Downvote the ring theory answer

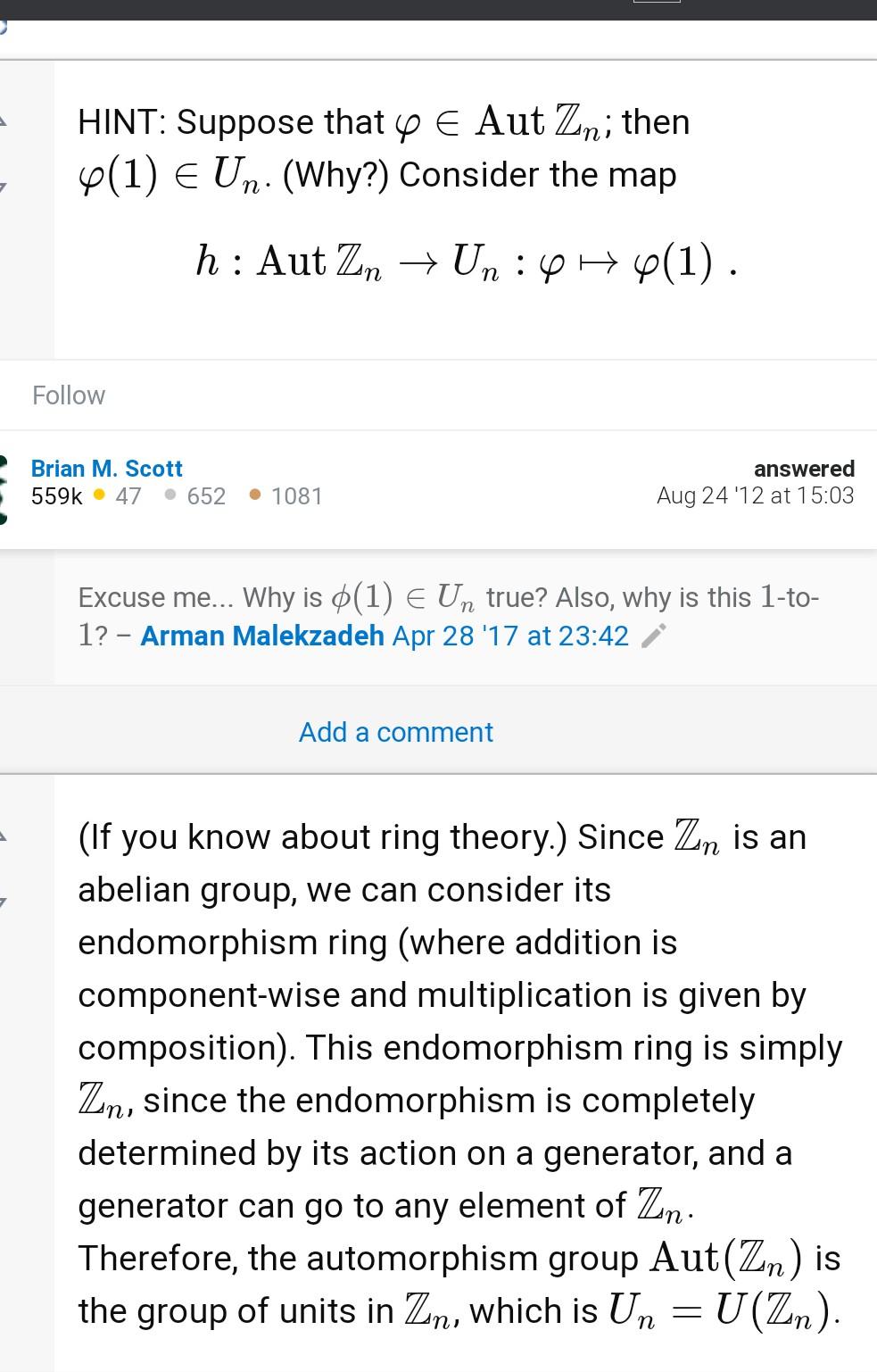point(4,902)
